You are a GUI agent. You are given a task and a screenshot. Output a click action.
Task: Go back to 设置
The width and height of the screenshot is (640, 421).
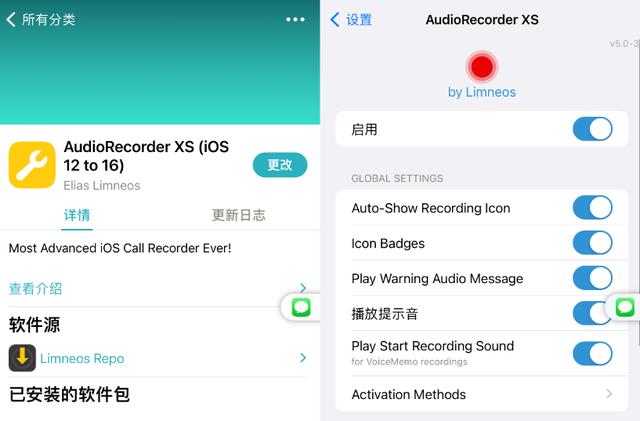tap(351, 19)
